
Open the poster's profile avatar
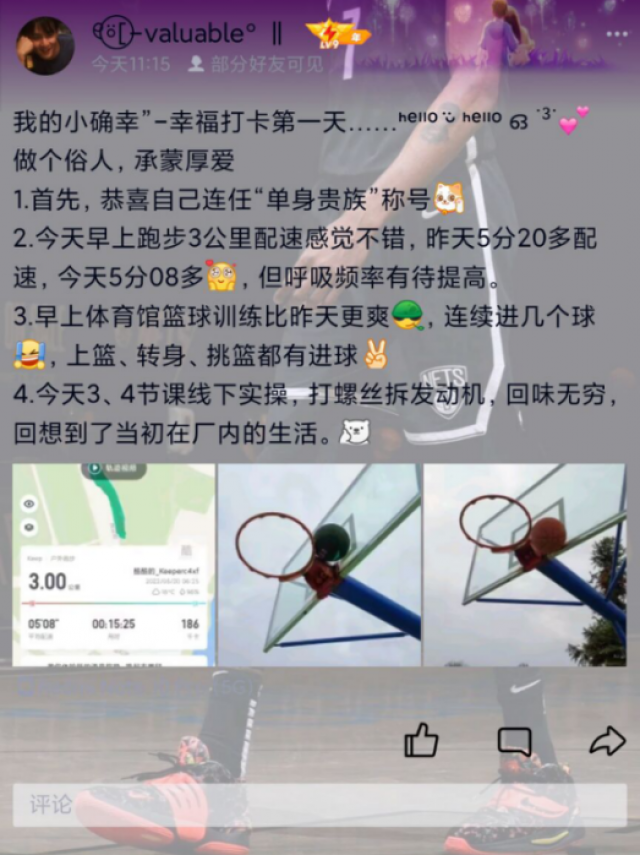[x=45, y=46]
